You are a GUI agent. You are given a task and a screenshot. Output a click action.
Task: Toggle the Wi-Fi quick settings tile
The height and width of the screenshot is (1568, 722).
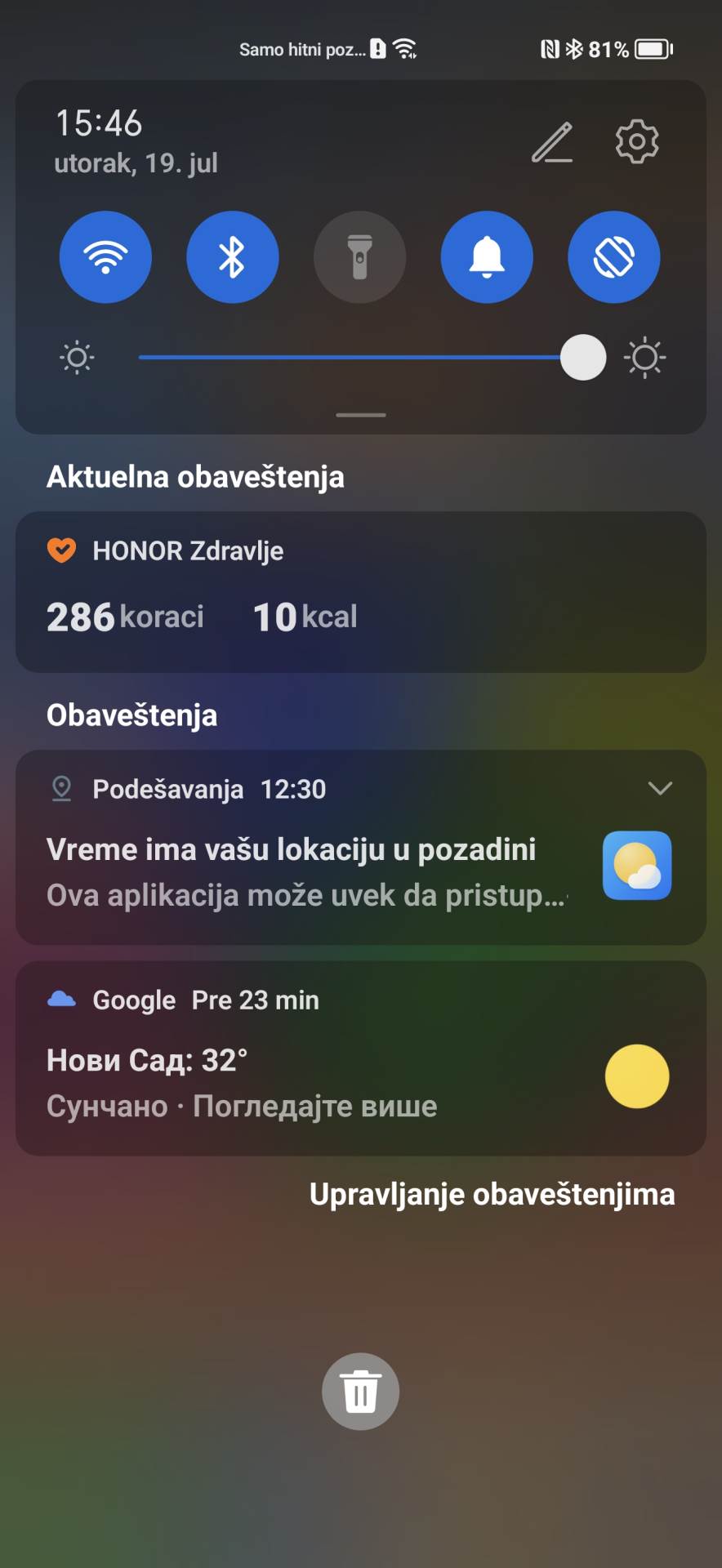click(x=105, y=256)
